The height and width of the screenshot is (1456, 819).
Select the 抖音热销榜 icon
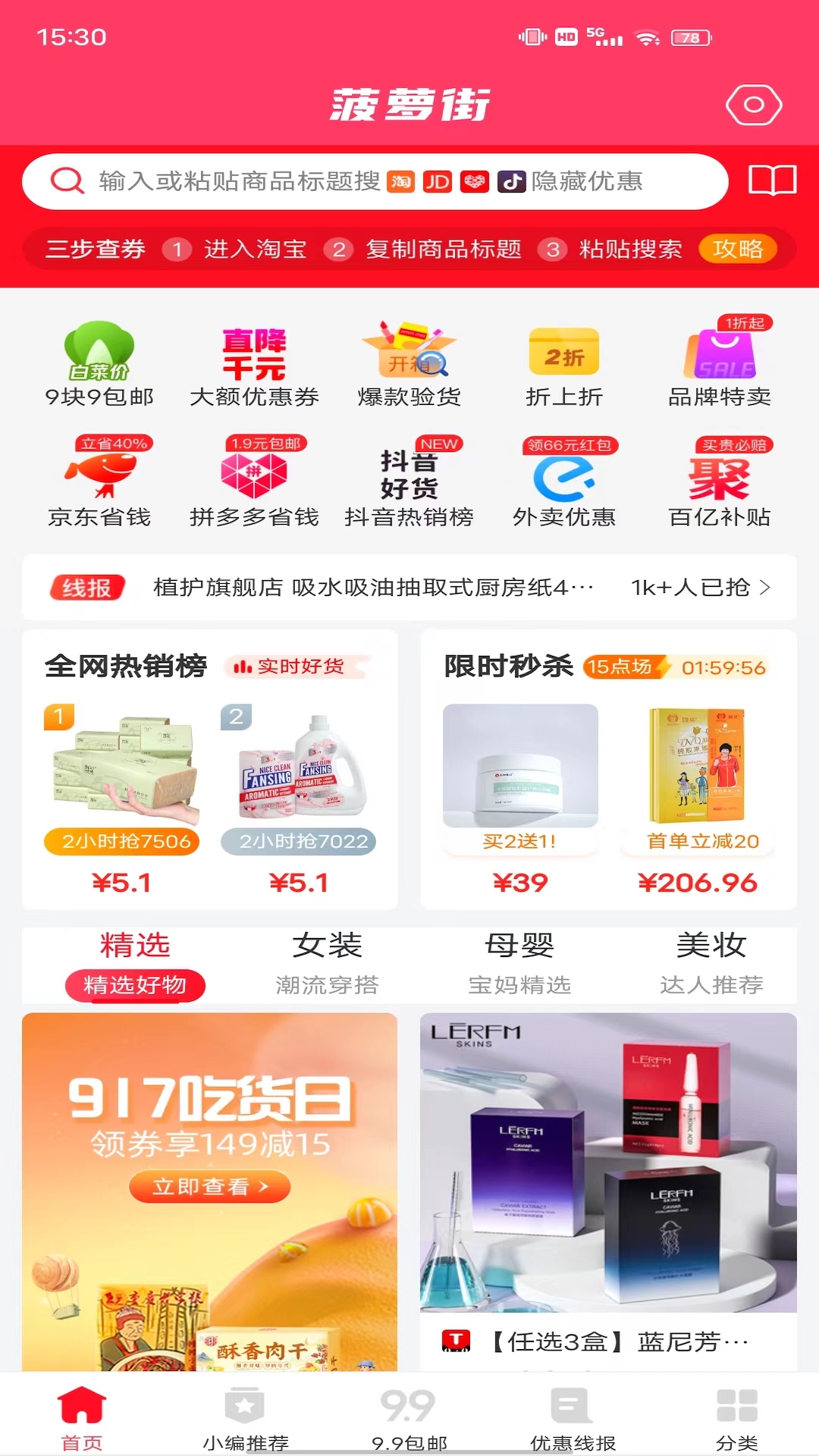click(412, 474)
